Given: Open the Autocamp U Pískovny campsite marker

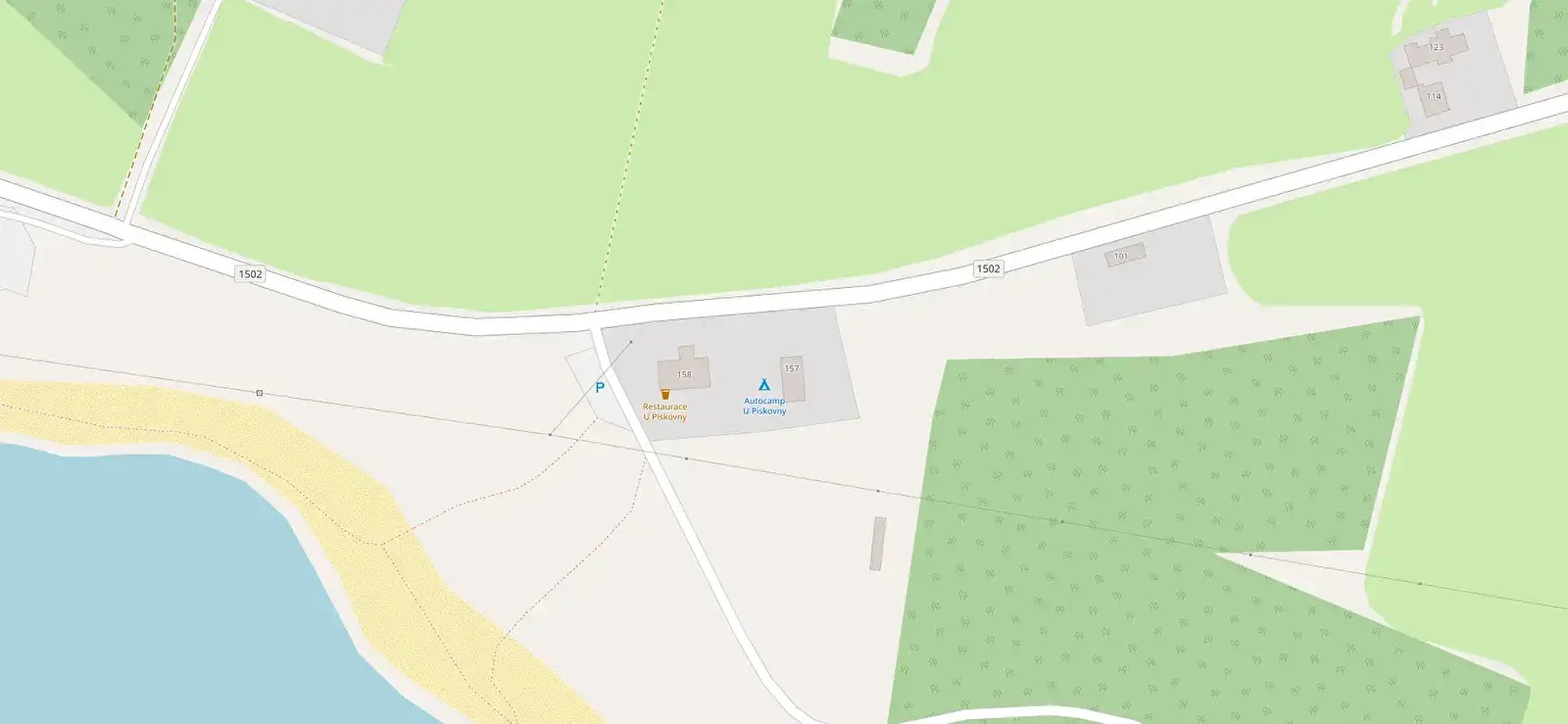Looking at the screenshot, I should coord(764,385).
